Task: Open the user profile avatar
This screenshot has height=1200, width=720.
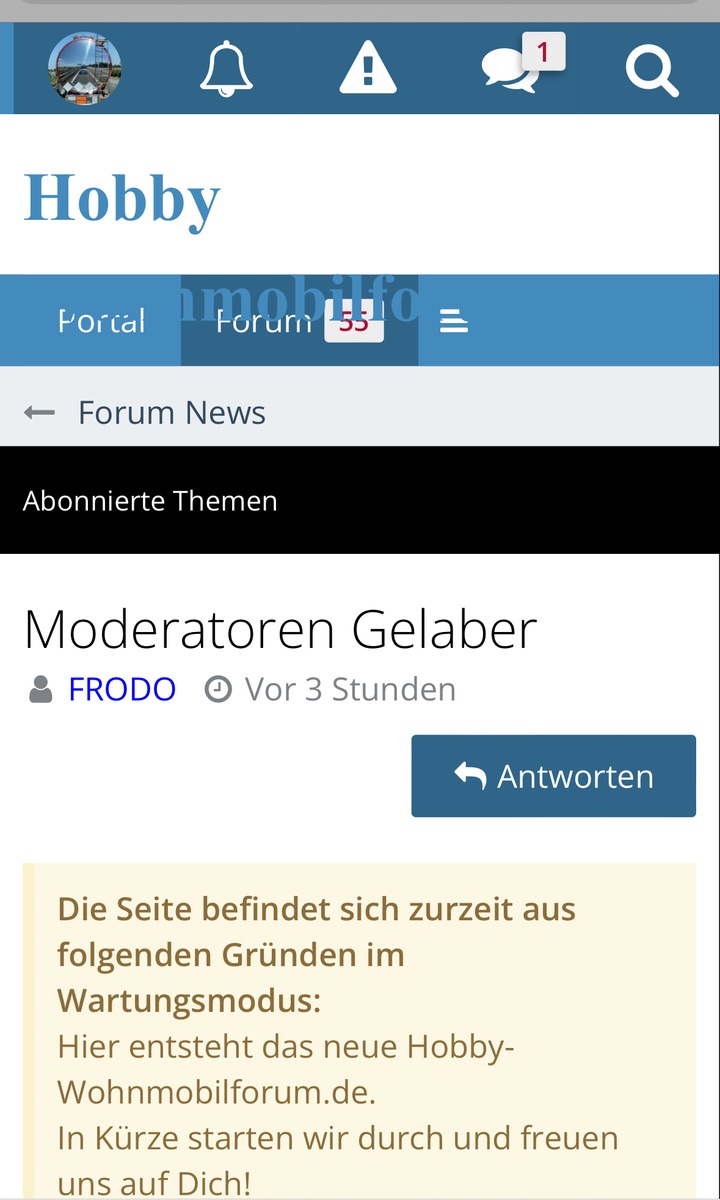Action: click(x=85, y=69)
